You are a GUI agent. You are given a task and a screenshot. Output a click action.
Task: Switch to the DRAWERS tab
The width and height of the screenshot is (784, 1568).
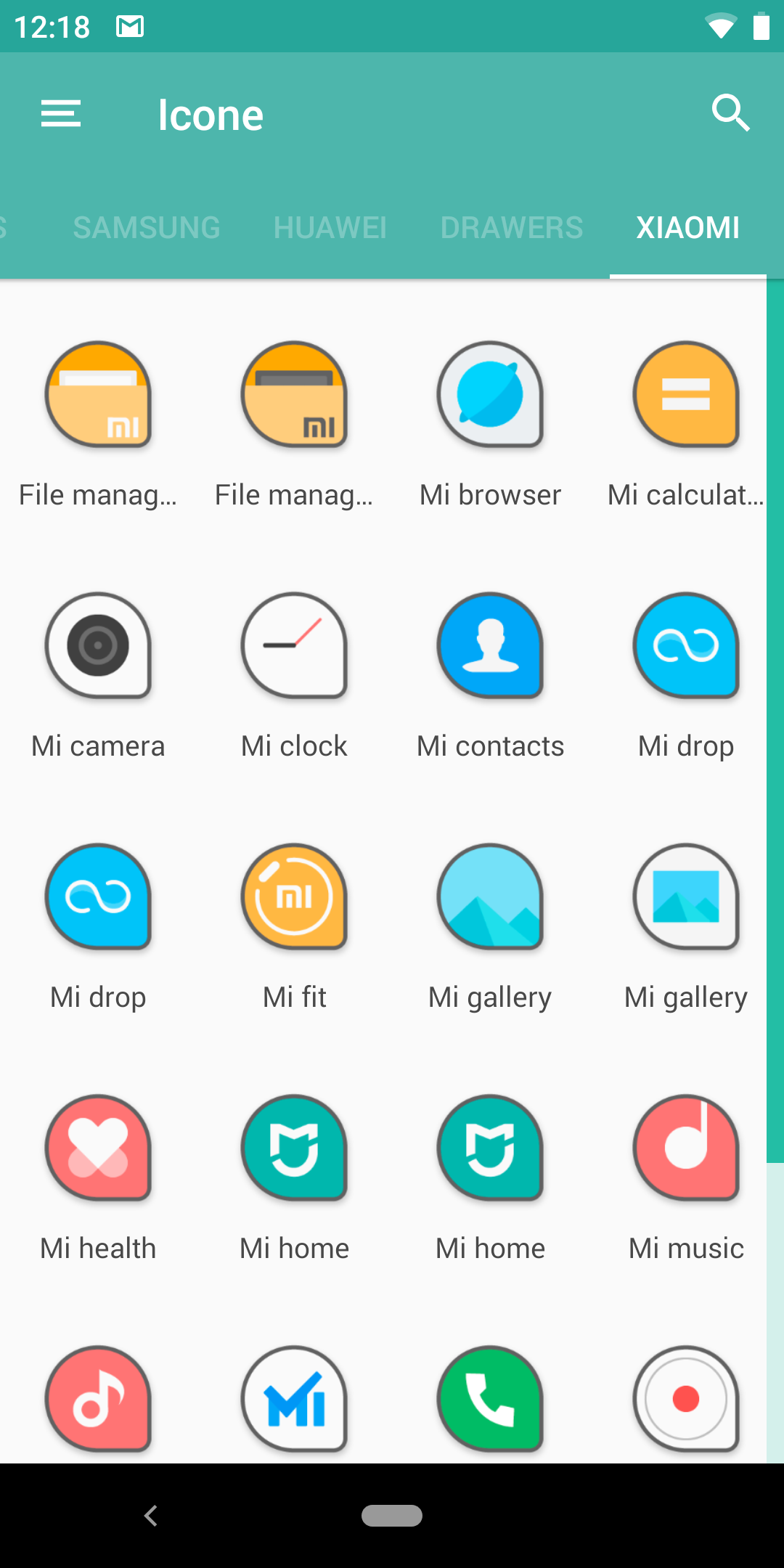click(x=512, y=228)
